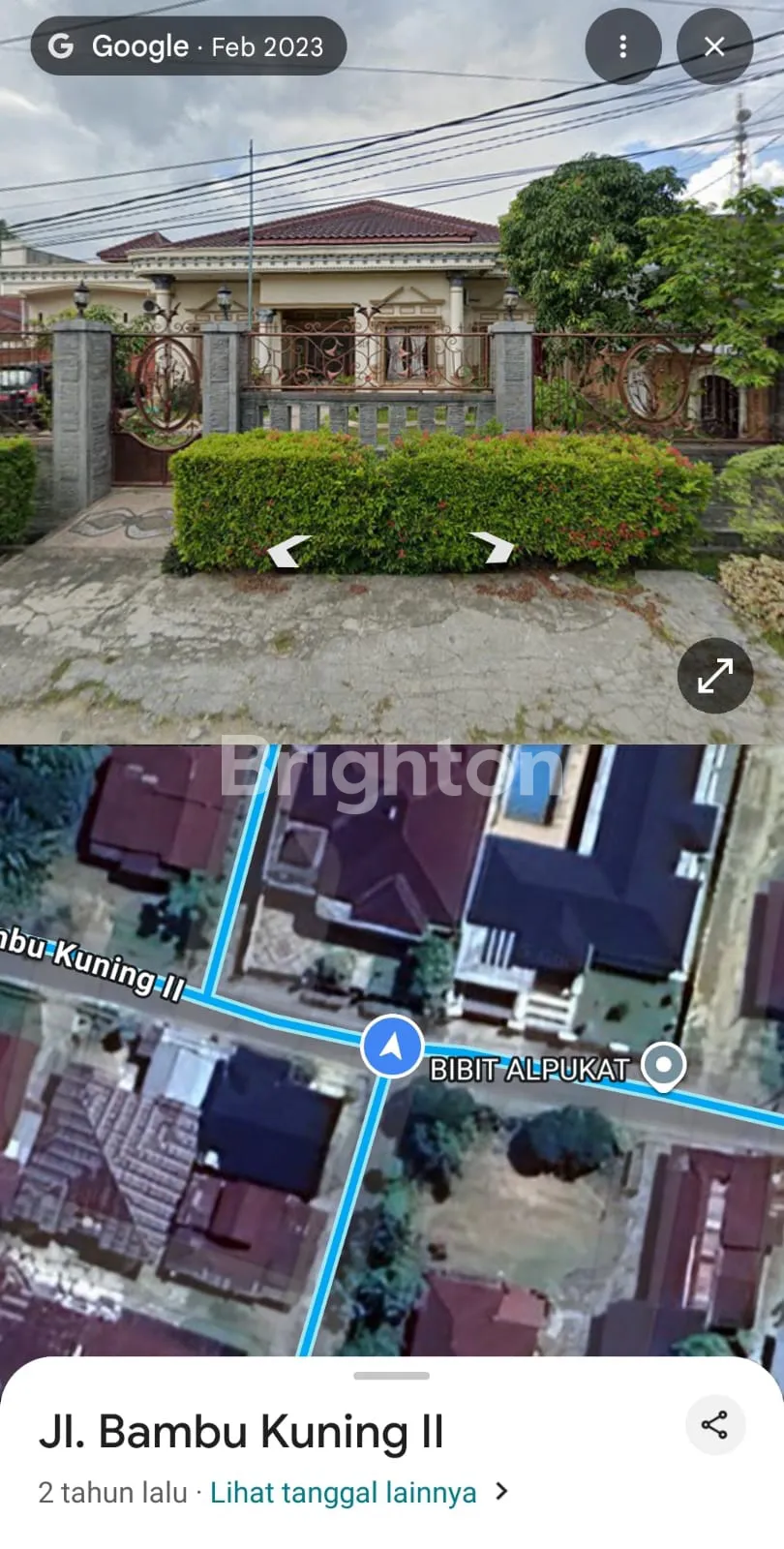The image size is (784, 1549).
Task: Close the Street View panel
Action: pyautogui.click(x=714, y=46)
